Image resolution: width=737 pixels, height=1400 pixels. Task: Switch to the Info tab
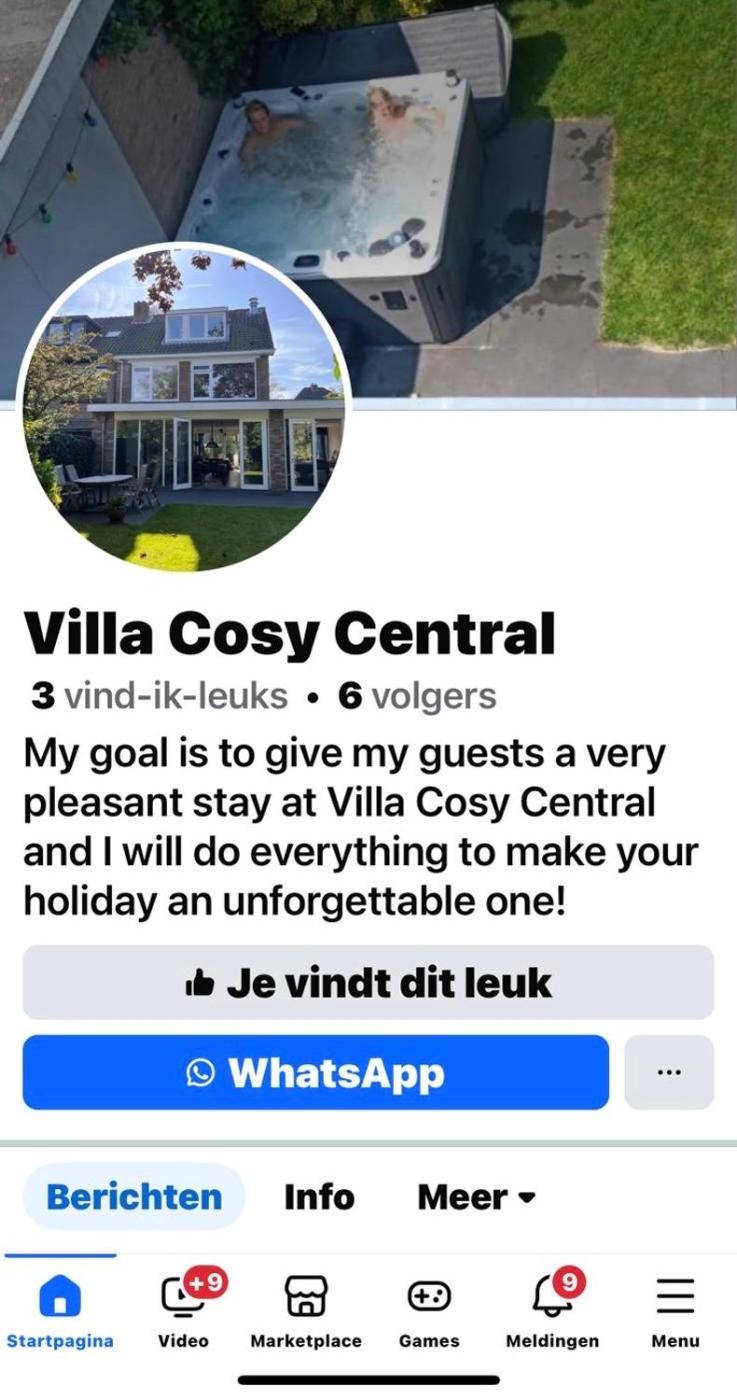[x=319, y=1196]
